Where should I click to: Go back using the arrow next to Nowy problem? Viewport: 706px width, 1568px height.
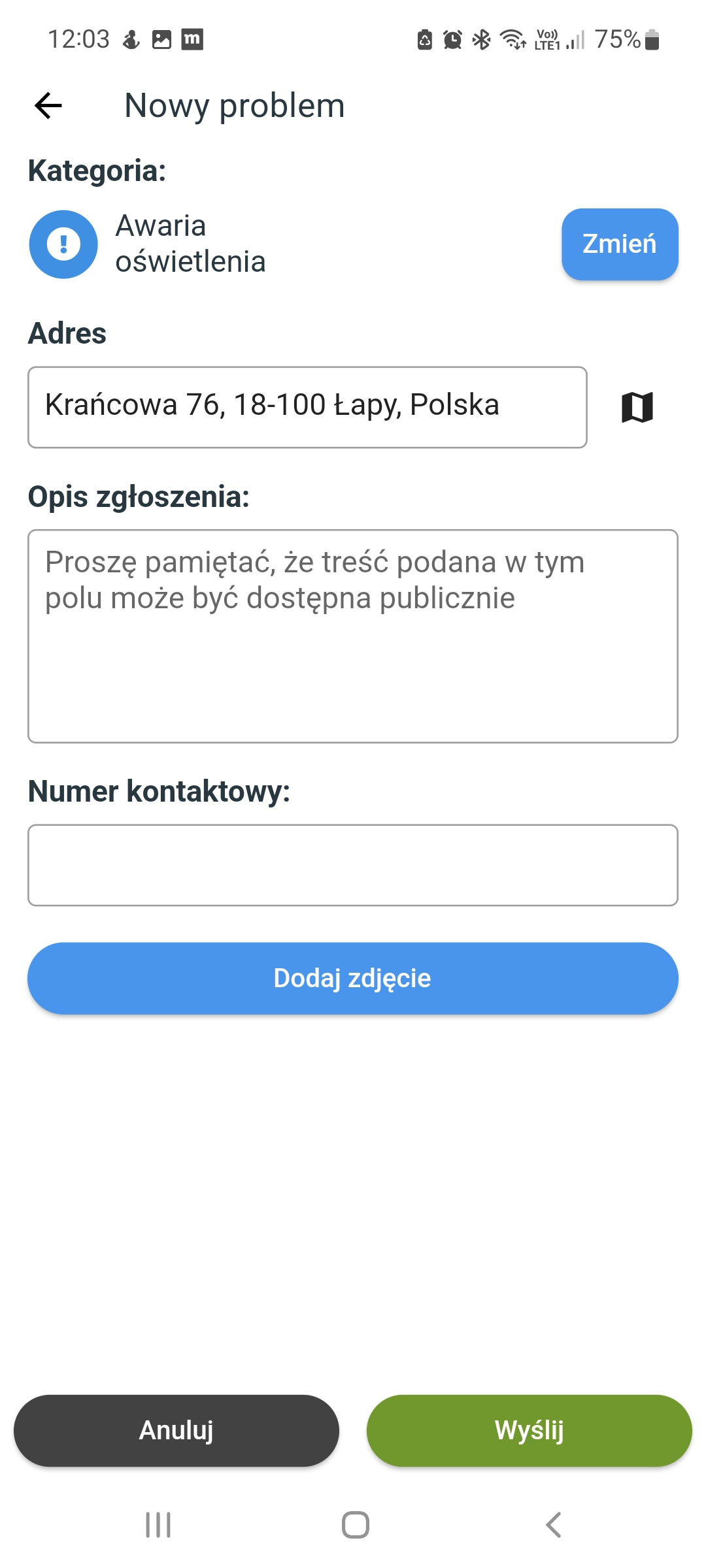coord(48,105)
